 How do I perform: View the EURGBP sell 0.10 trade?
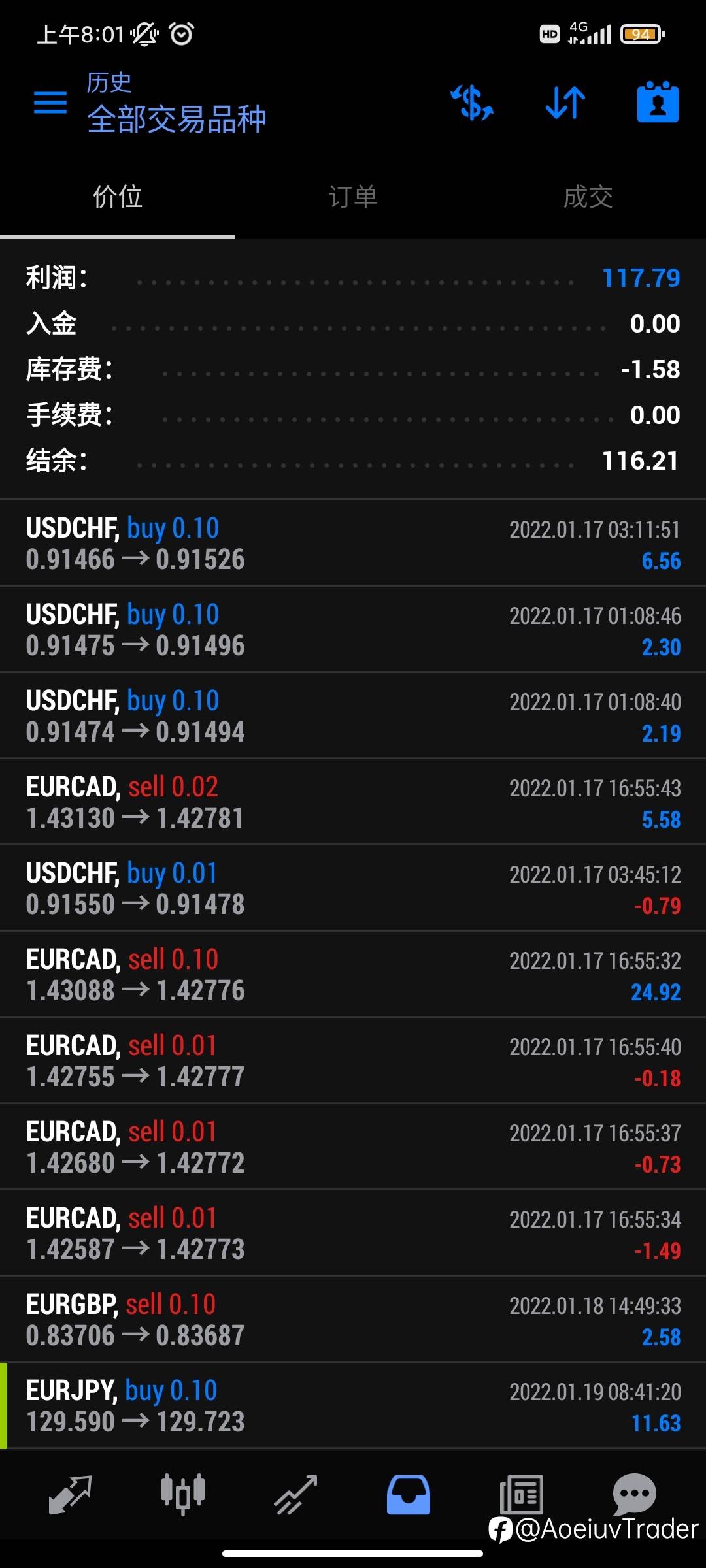pyautogui.click(x=353, y=1320)
